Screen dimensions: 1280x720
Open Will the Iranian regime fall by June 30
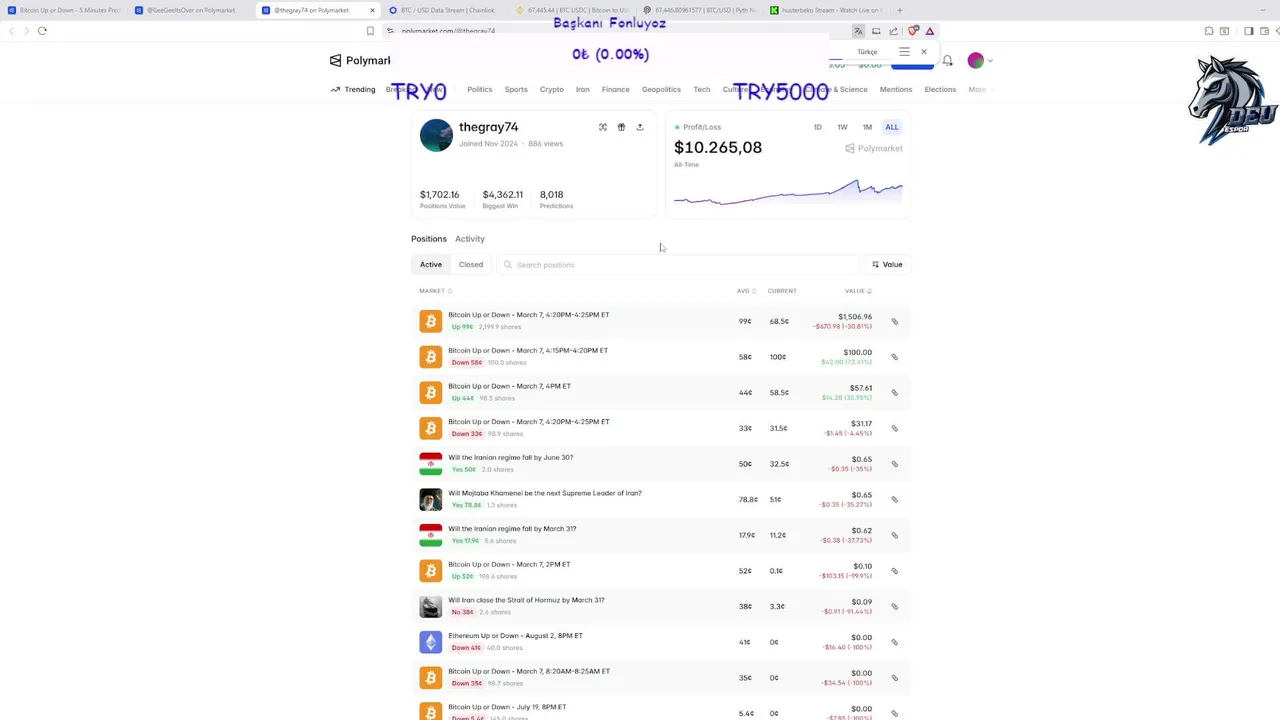[510, 458]
